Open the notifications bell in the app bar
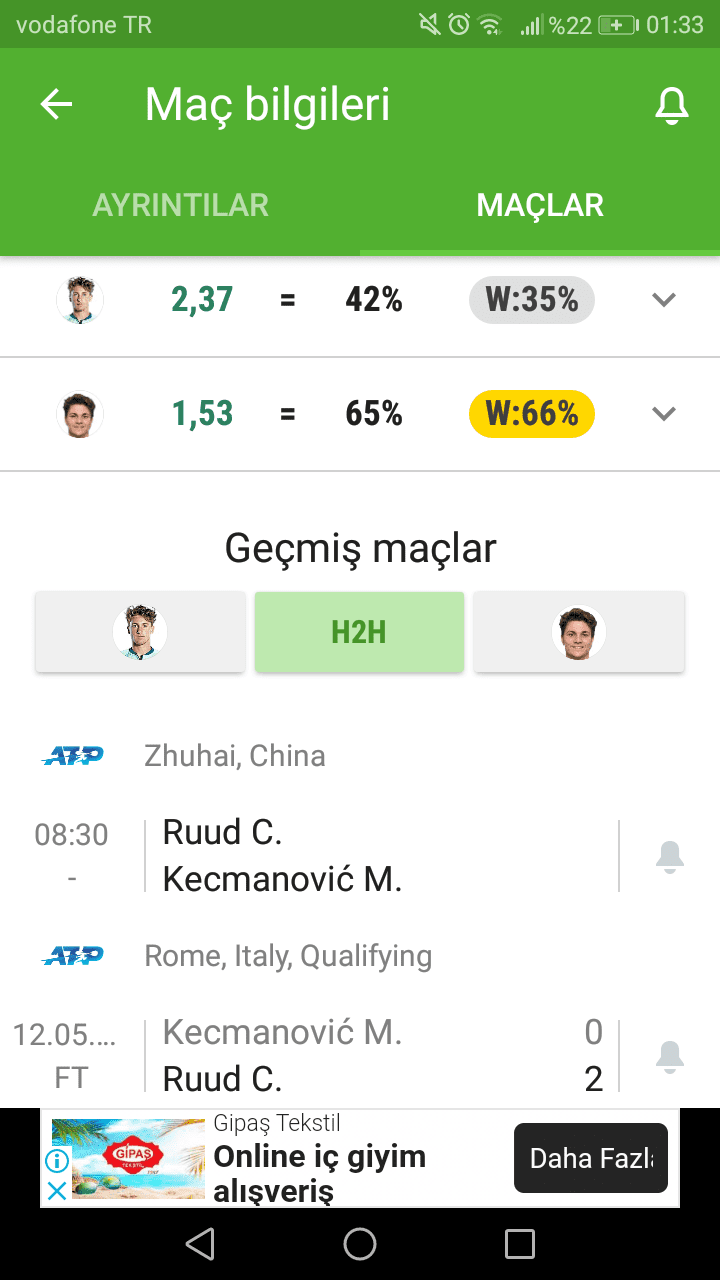The width and height of the screenshot is (720, 1280). click(x=671, y=105)
